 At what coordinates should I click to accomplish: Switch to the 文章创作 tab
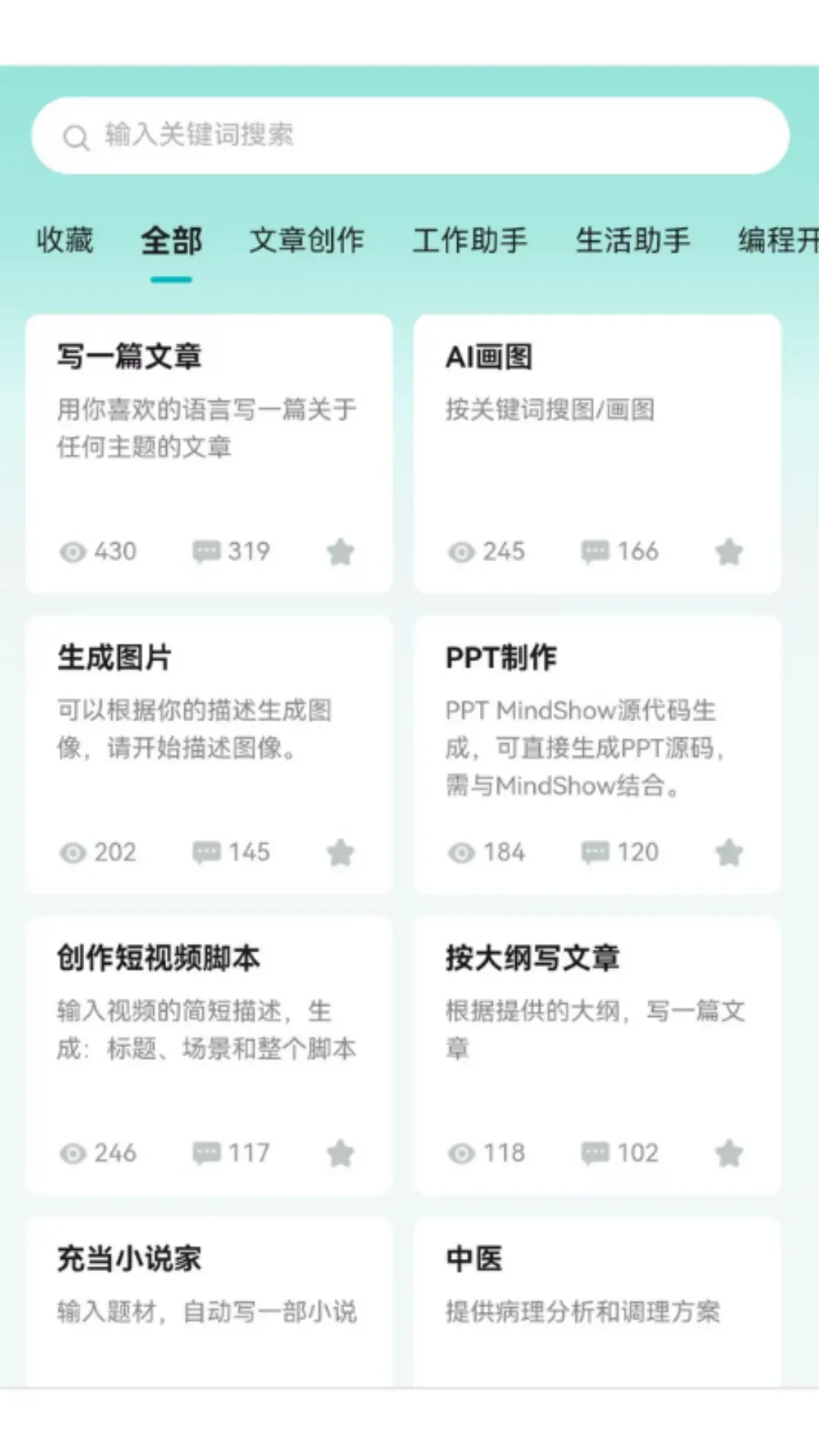coord(307,240)
